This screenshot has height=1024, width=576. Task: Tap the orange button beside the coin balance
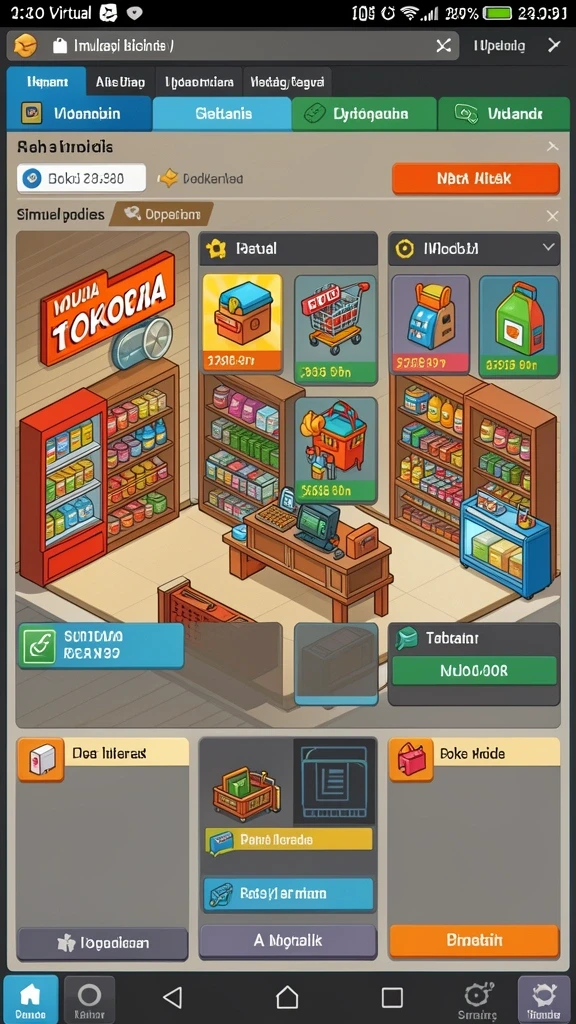pos(475,178)
